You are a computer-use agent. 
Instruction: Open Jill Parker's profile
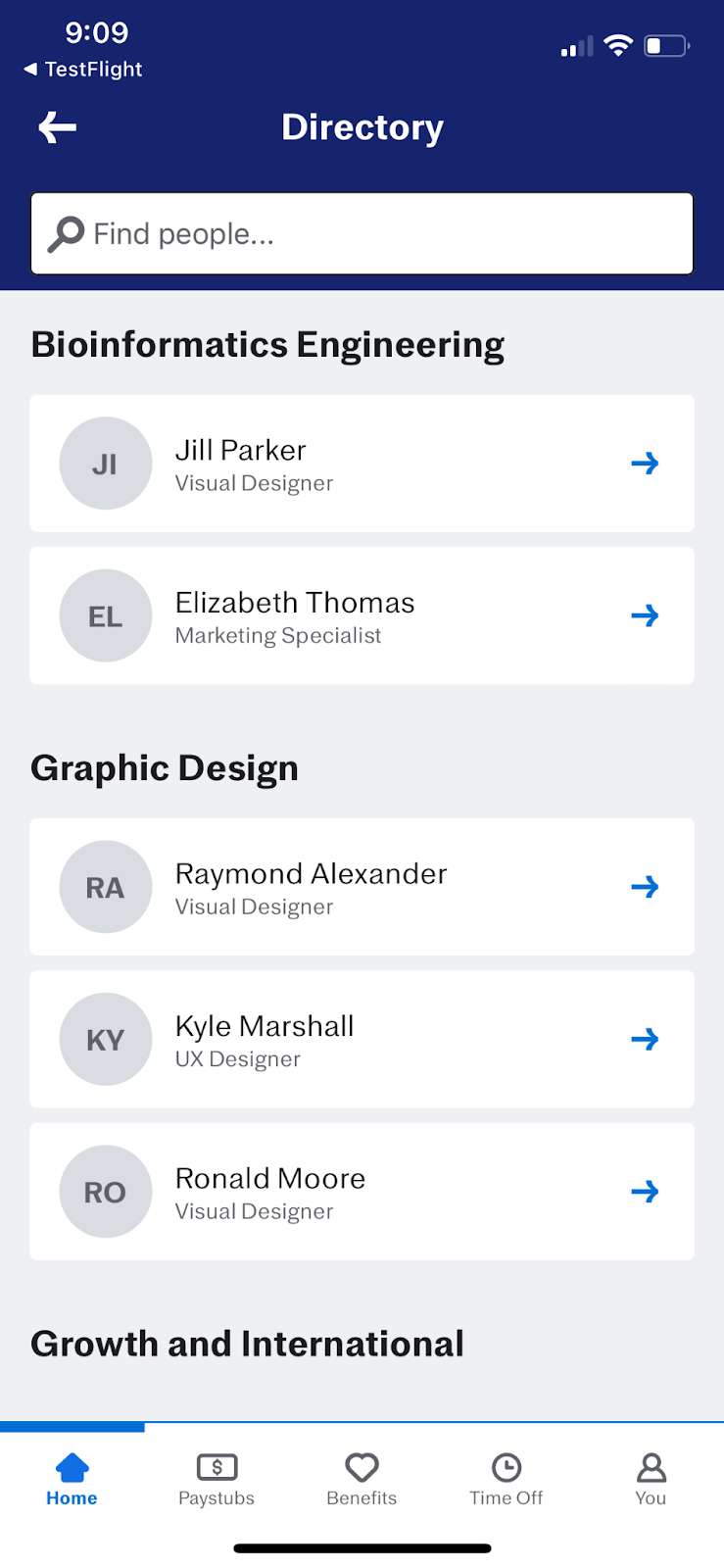(362, 464)
